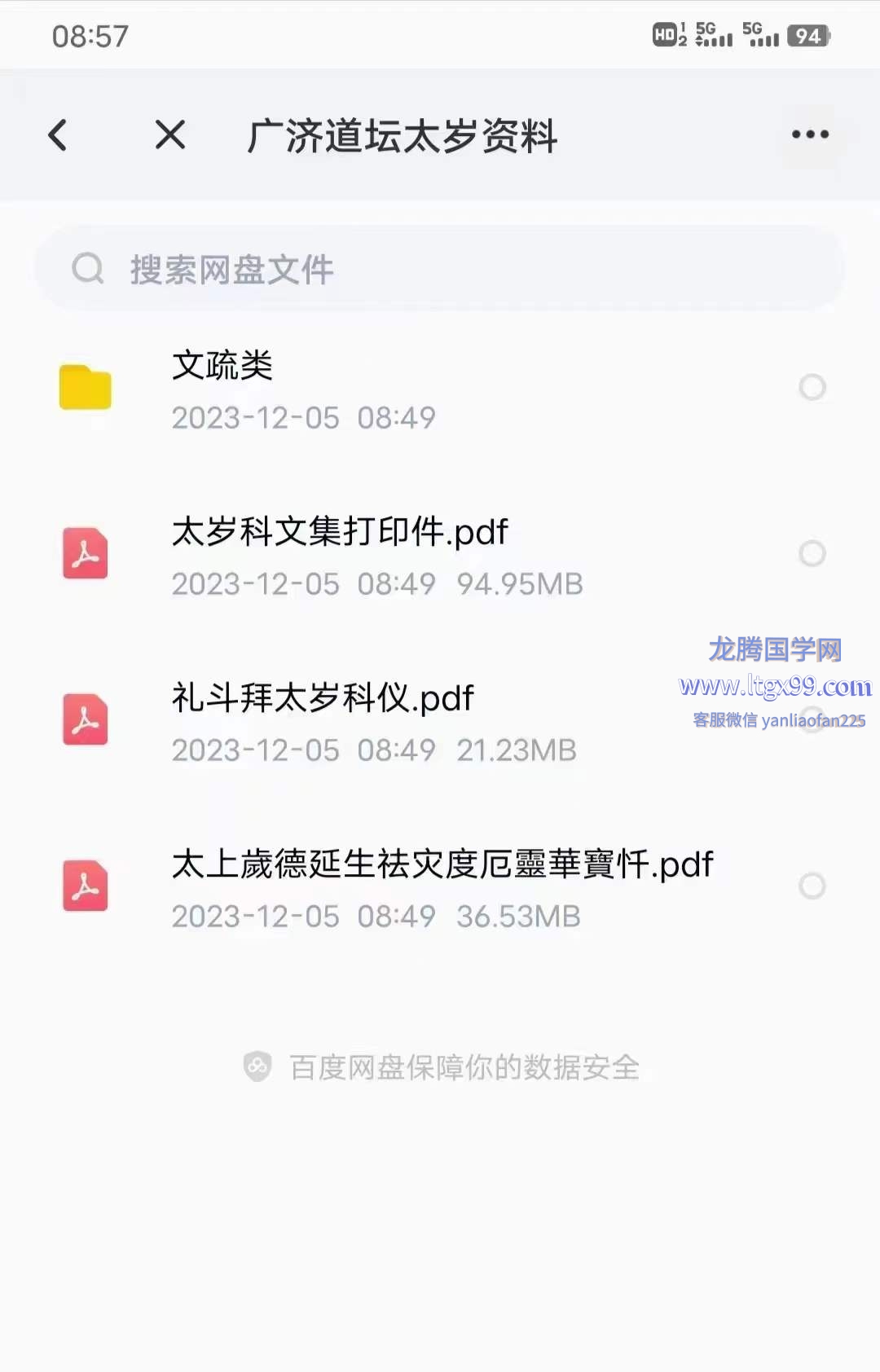Go back using the arrow icon
Viewport: 880px width, 1372px height.
pyautogui.click(x=57, y=135)
